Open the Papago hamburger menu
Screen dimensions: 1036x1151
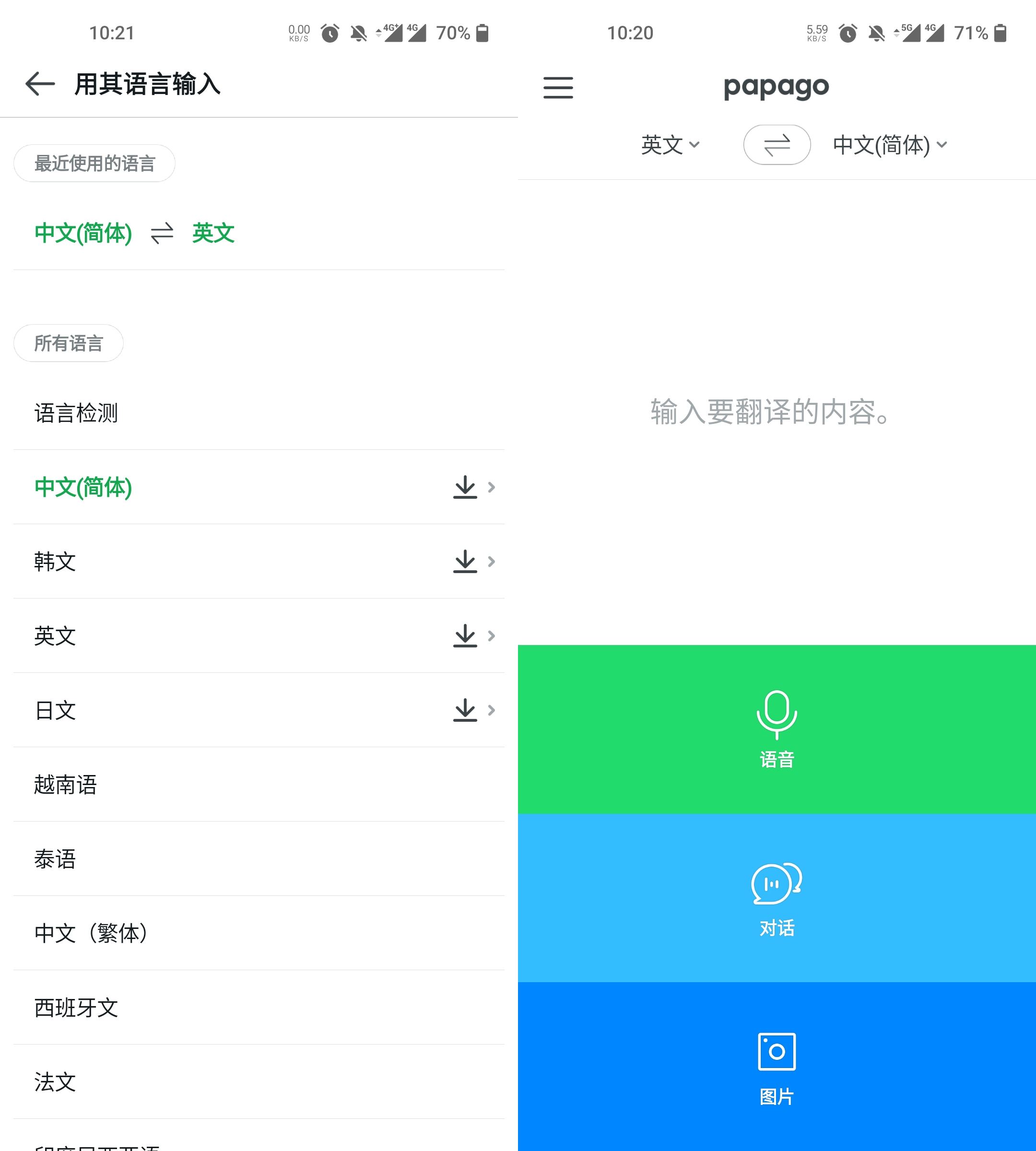[x=558, y=87]
